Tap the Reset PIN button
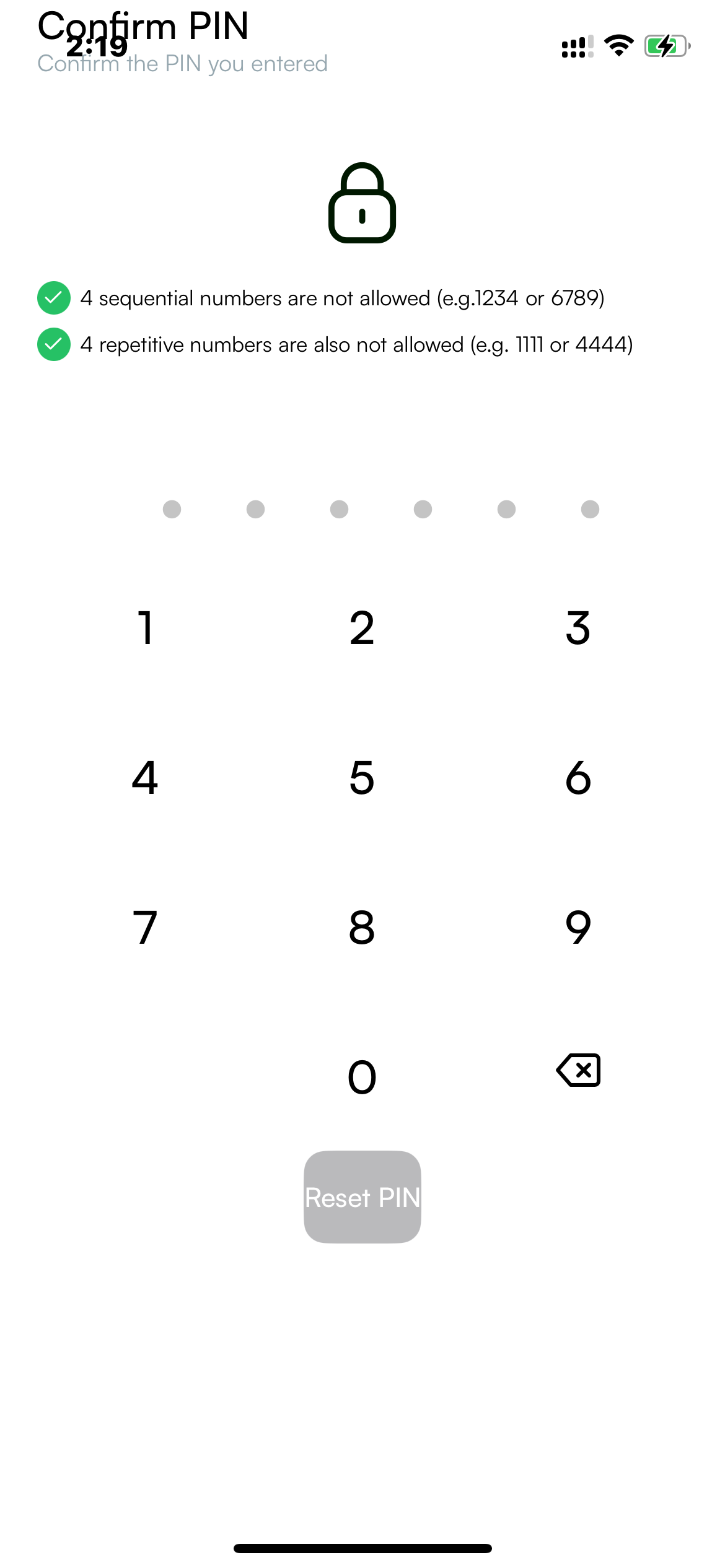Screen dimensions: 725x1568 (x=362, y=1197)
